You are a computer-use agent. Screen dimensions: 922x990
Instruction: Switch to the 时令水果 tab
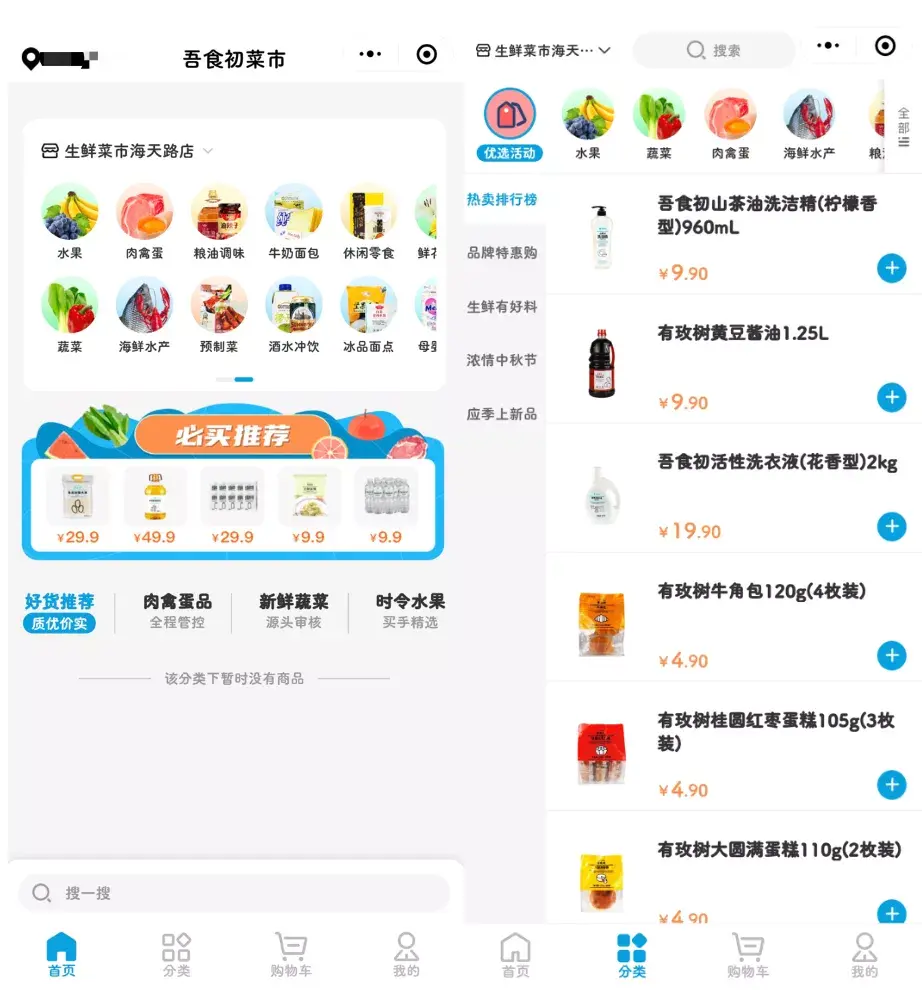tap(410, 610)
